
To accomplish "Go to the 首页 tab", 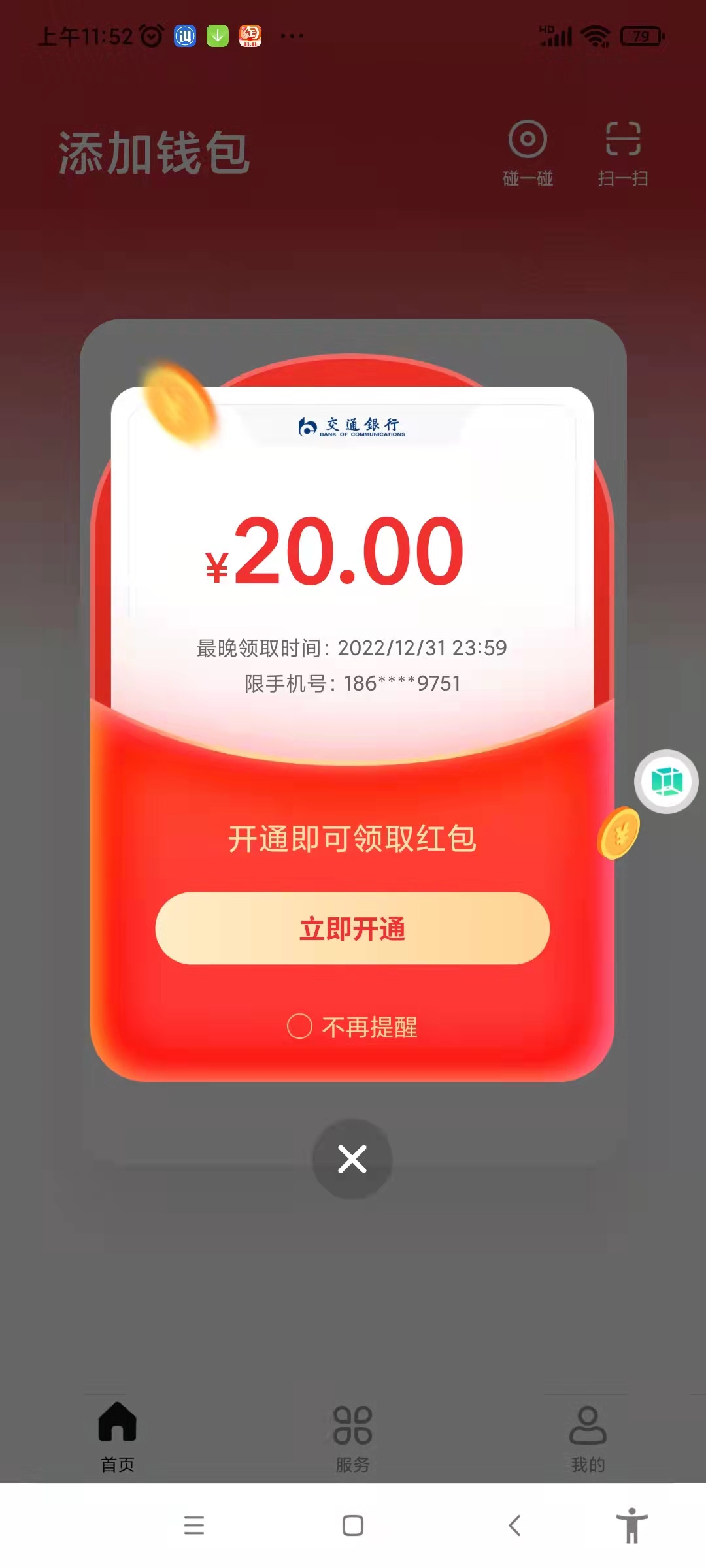I will [x=118, y=1436].
